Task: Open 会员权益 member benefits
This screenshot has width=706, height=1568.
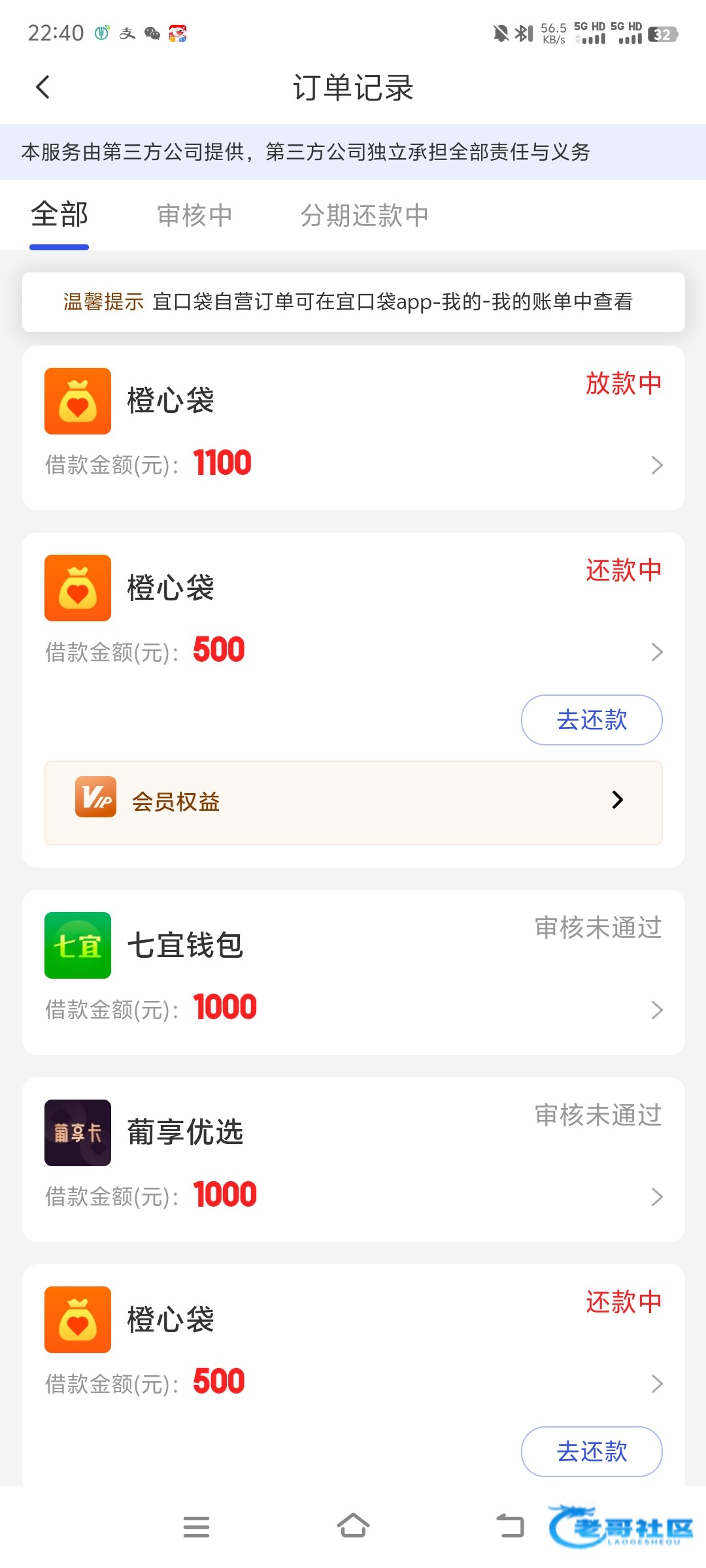Action: click(x=354, y=802)
